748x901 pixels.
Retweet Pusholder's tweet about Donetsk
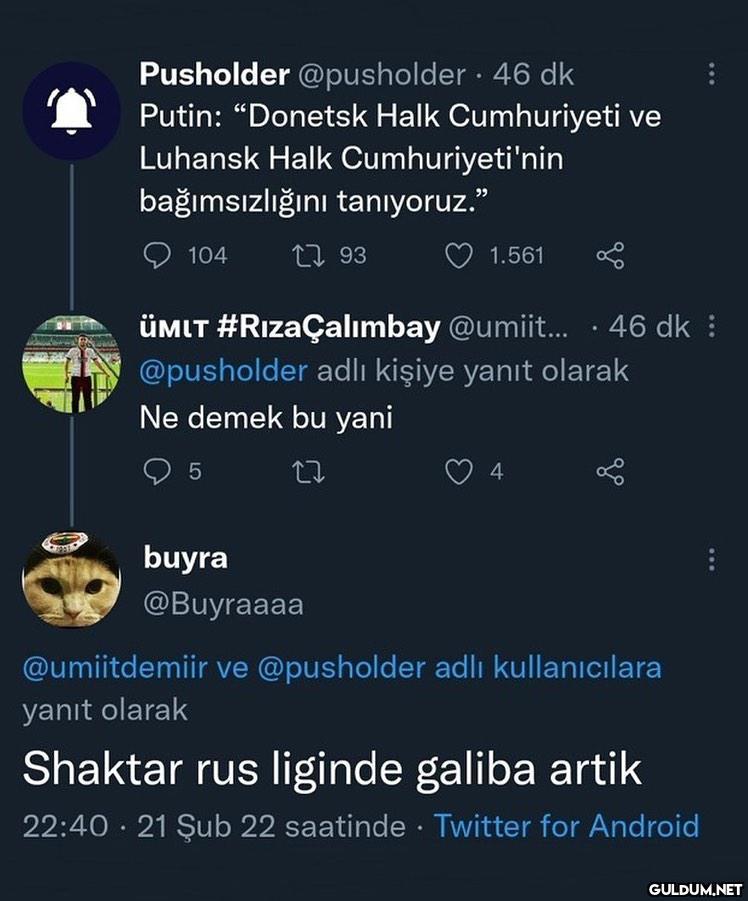pyautogui.click(x=306, y=256)
